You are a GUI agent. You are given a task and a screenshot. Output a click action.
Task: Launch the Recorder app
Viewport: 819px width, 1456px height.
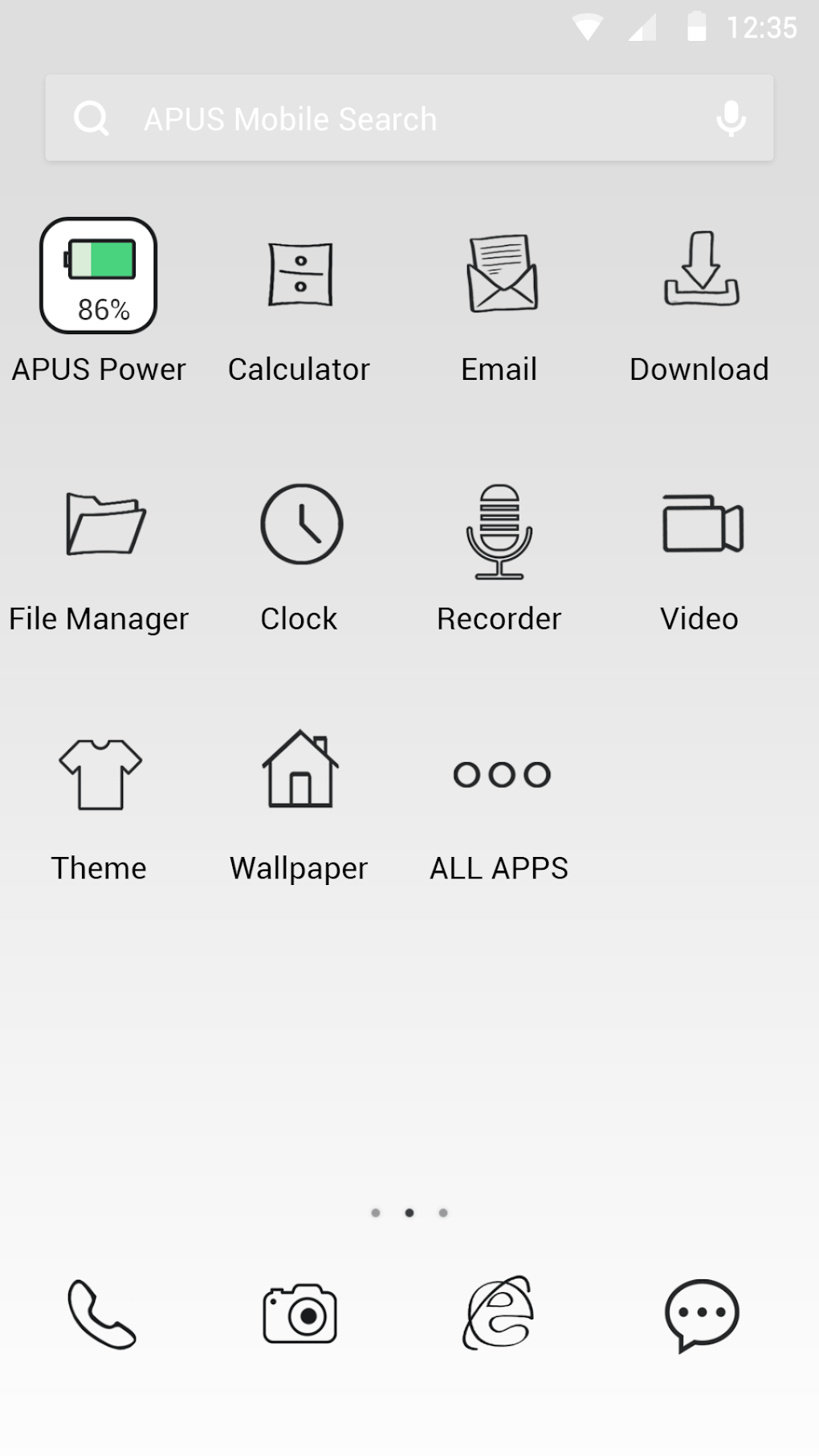click(499, 530)
